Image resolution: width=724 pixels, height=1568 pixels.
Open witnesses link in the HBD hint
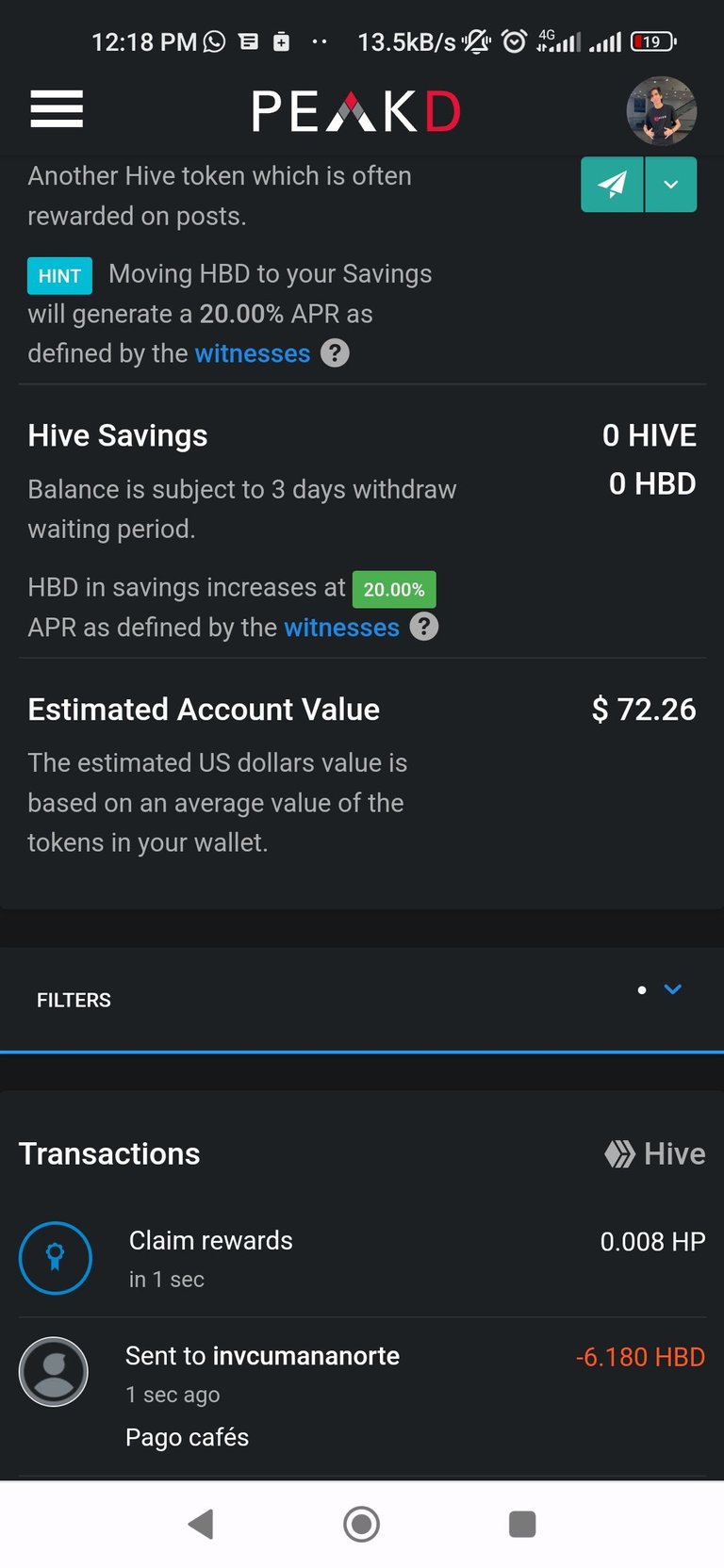253,353
